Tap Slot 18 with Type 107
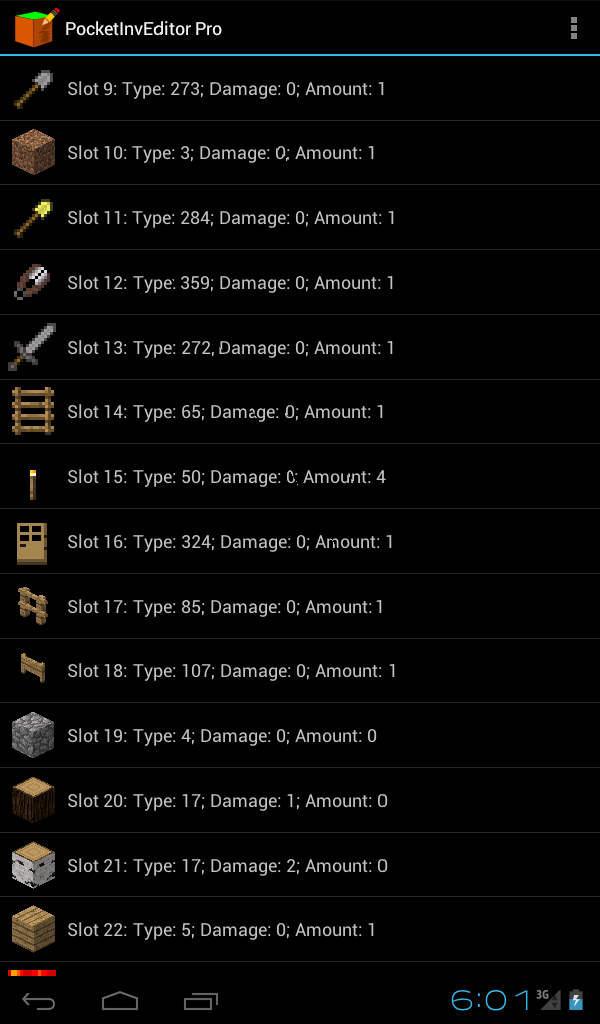This screenshot has height=1024, width=600. [232, 671]
